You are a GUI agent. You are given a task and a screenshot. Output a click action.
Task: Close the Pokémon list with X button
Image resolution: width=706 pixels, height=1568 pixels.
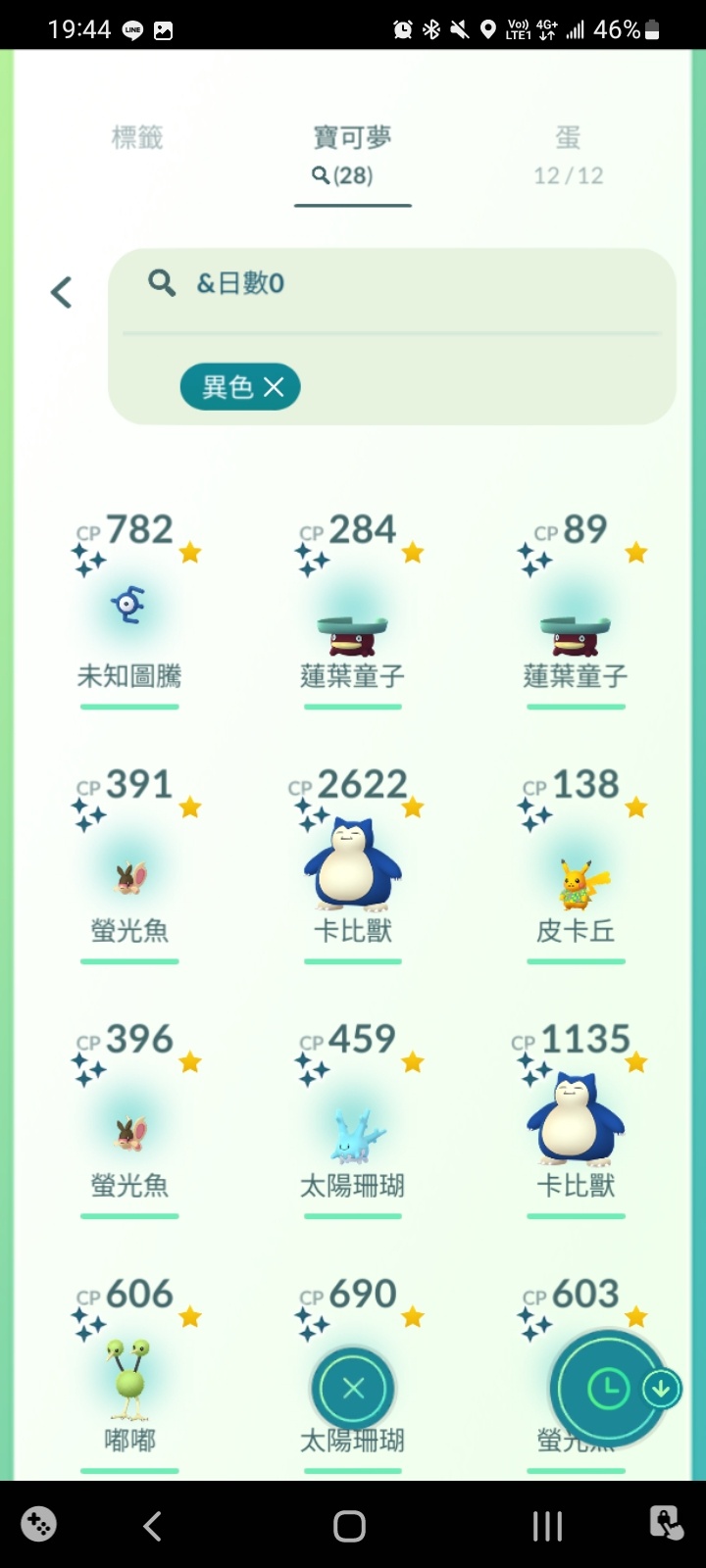[353, 1389]
